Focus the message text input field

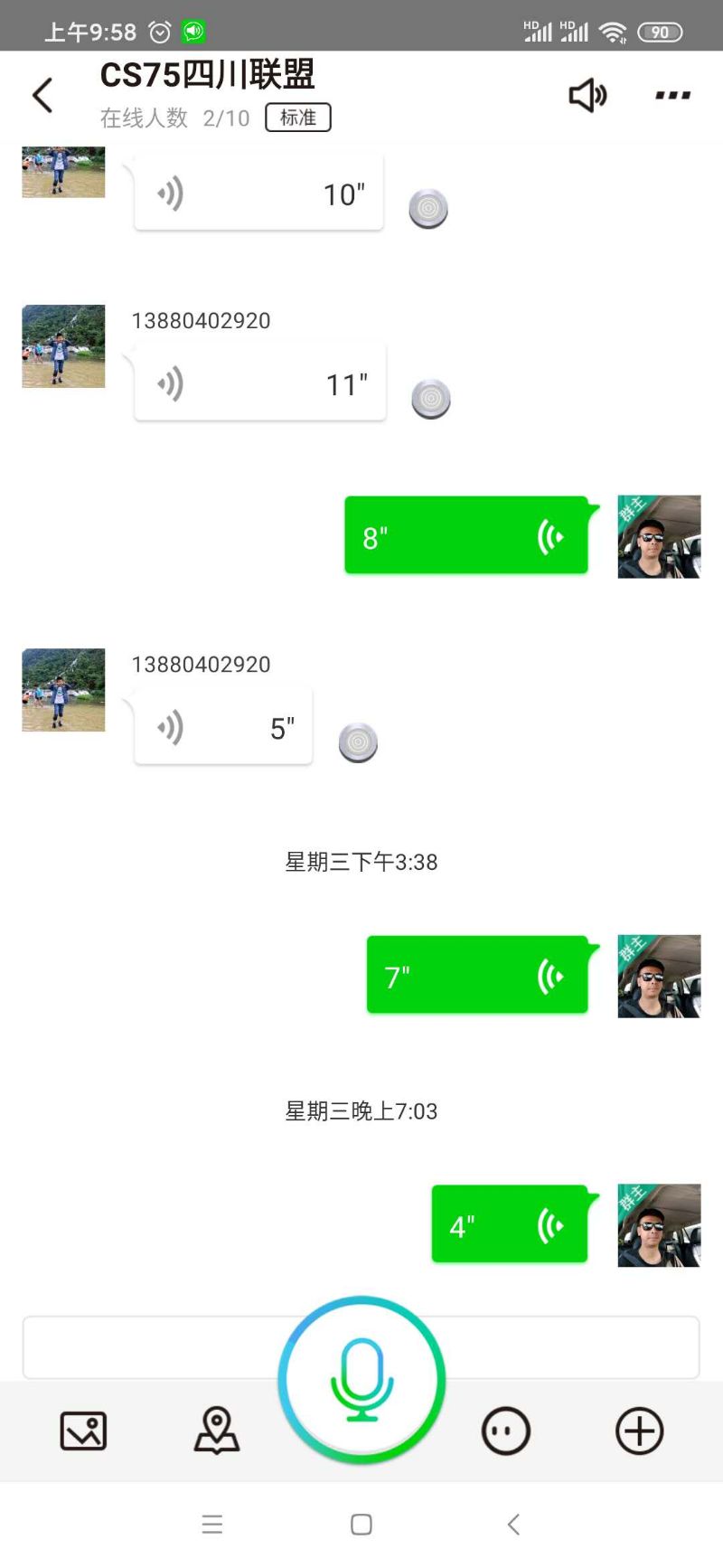click(x=145, y=1346)
